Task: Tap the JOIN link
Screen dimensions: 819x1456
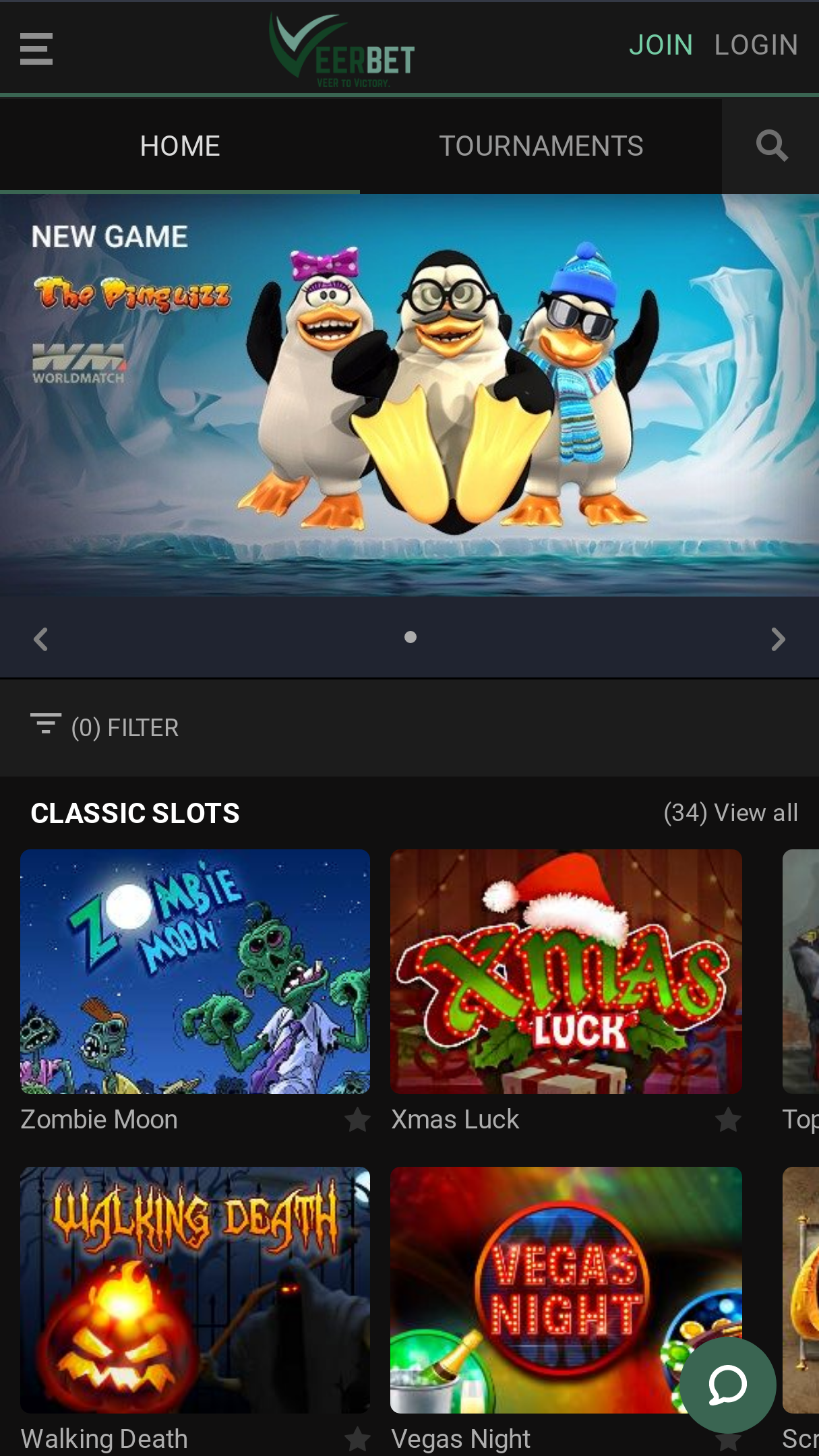Action: coord(661,45)
